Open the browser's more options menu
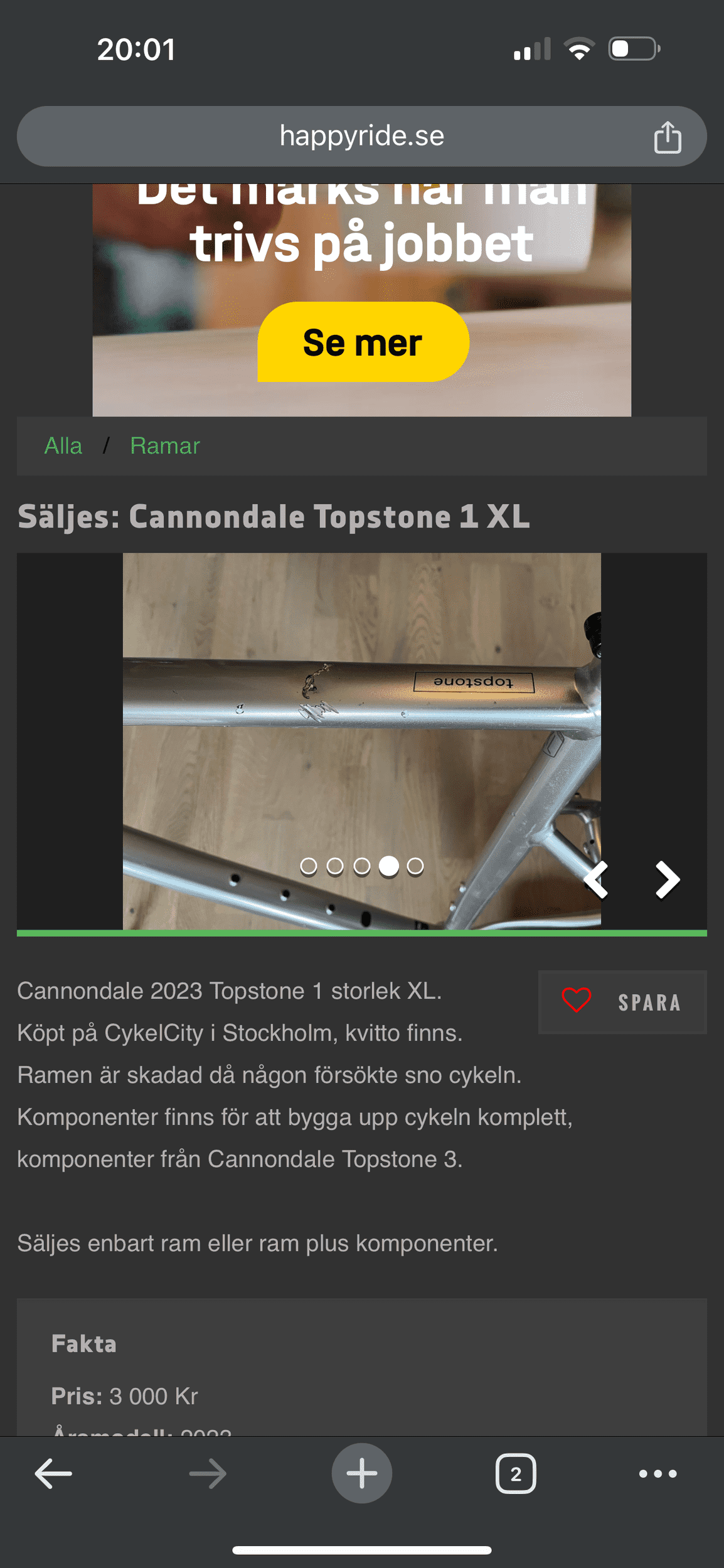This screenshot has height=1568, width=724. point(657,1473)
